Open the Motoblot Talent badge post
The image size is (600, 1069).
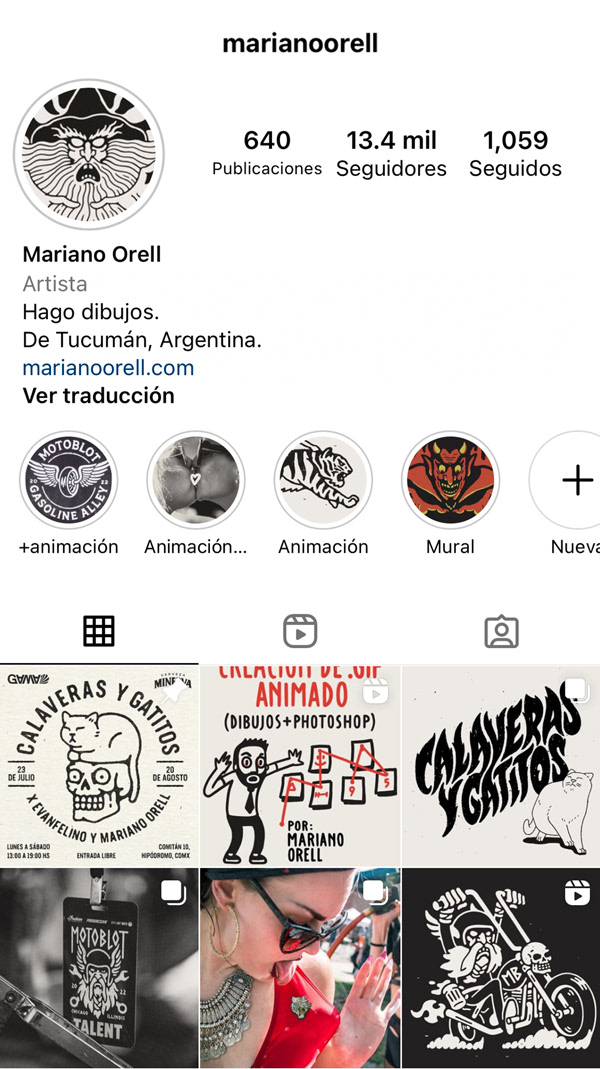[98, 968]
